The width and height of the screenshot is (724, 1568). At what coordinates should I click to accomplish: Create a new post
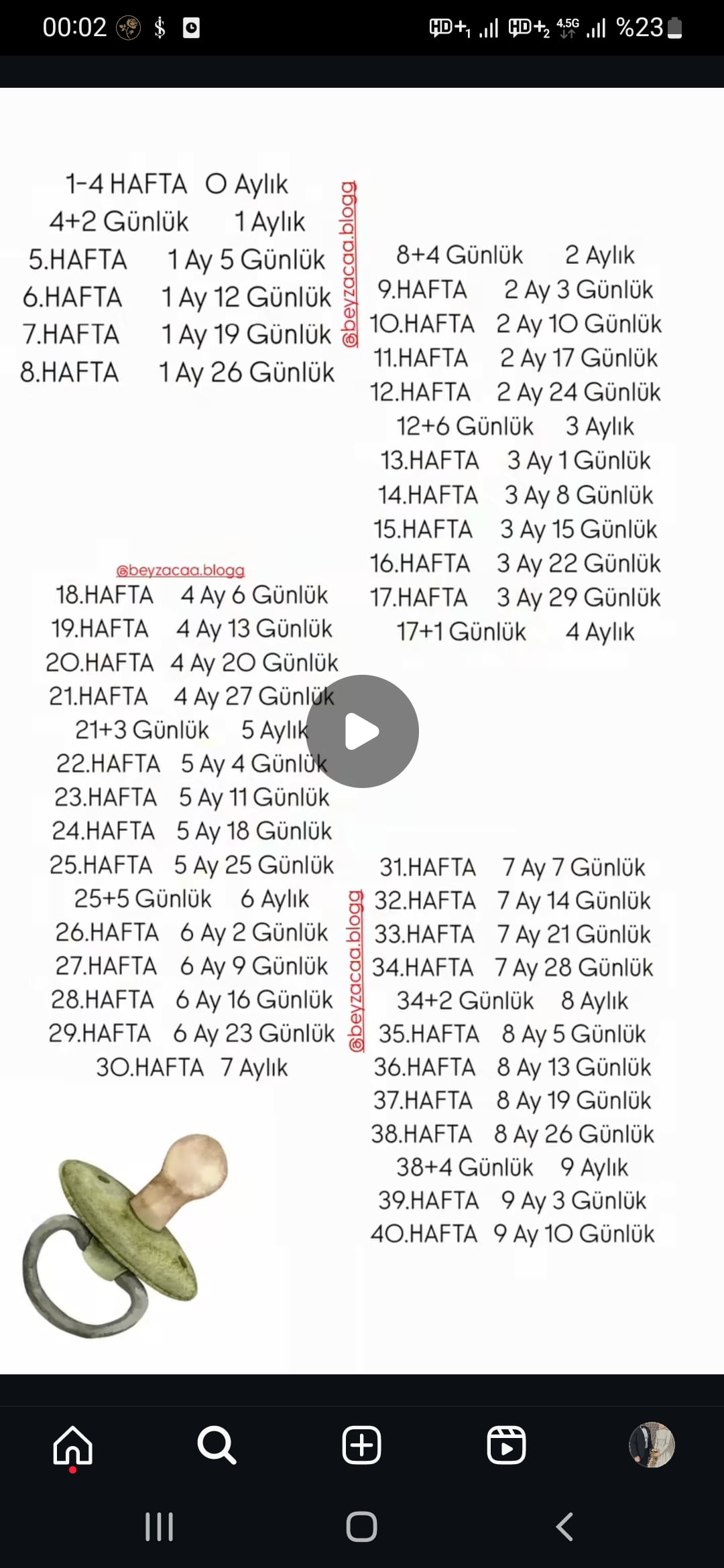point(361,1445)
